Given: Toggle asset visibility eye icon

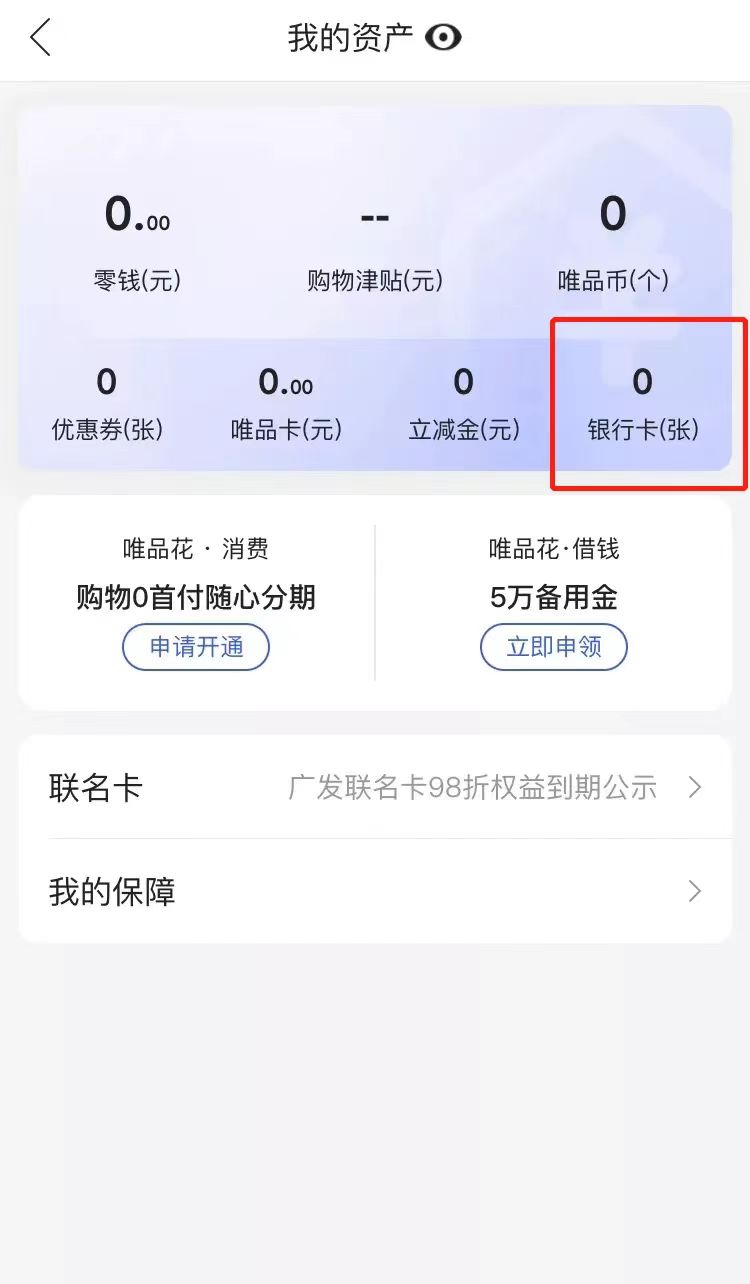Looking at the screenshot, I should tap(443, 39).
